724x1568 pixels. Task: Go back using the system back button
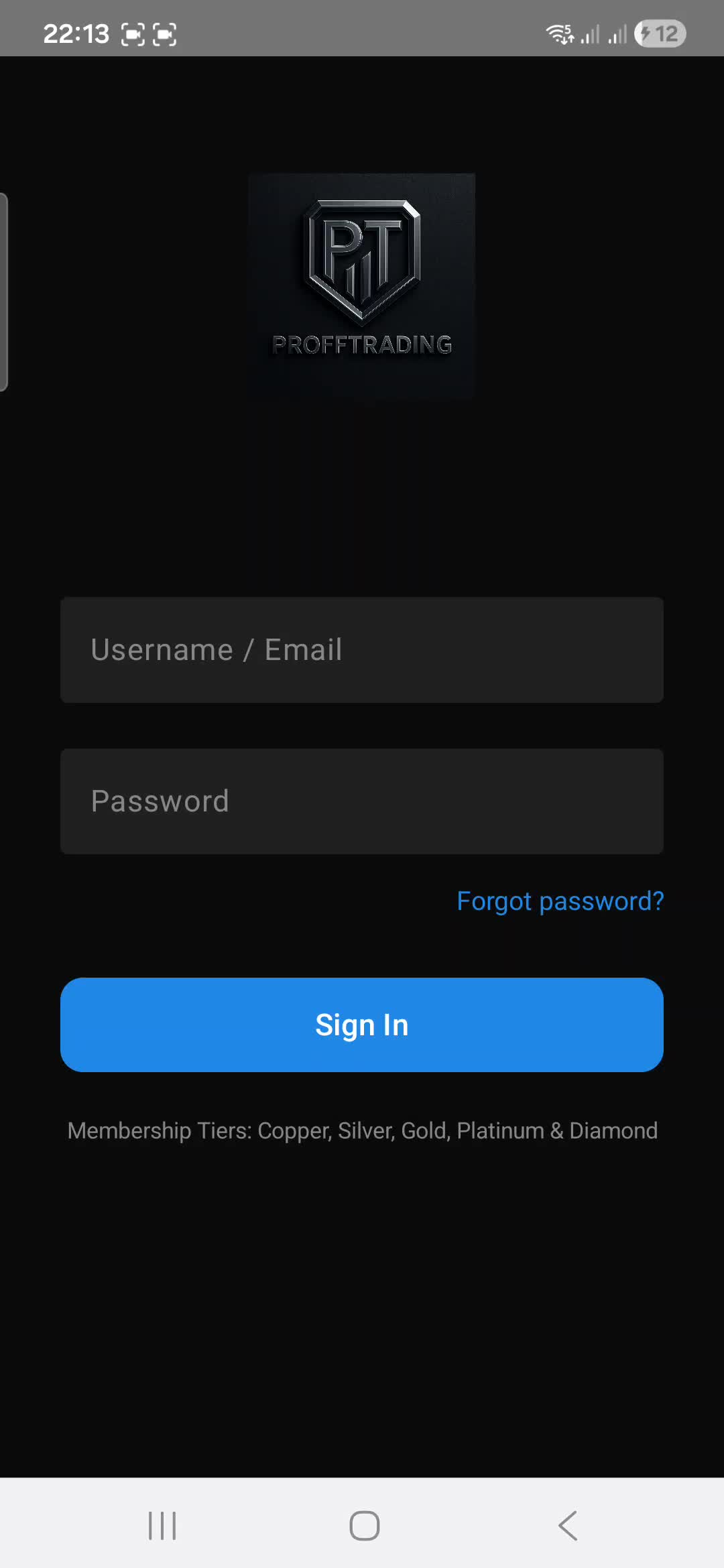[x=567, y=1526]
